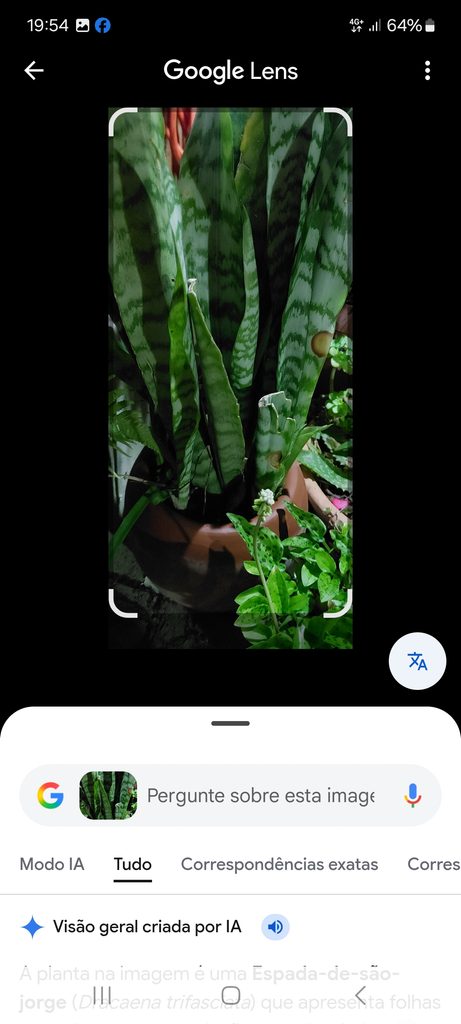The image size is (461, 1024).
Task: Open the plant thumbnail in search box
Action: [x=108, y=795]
